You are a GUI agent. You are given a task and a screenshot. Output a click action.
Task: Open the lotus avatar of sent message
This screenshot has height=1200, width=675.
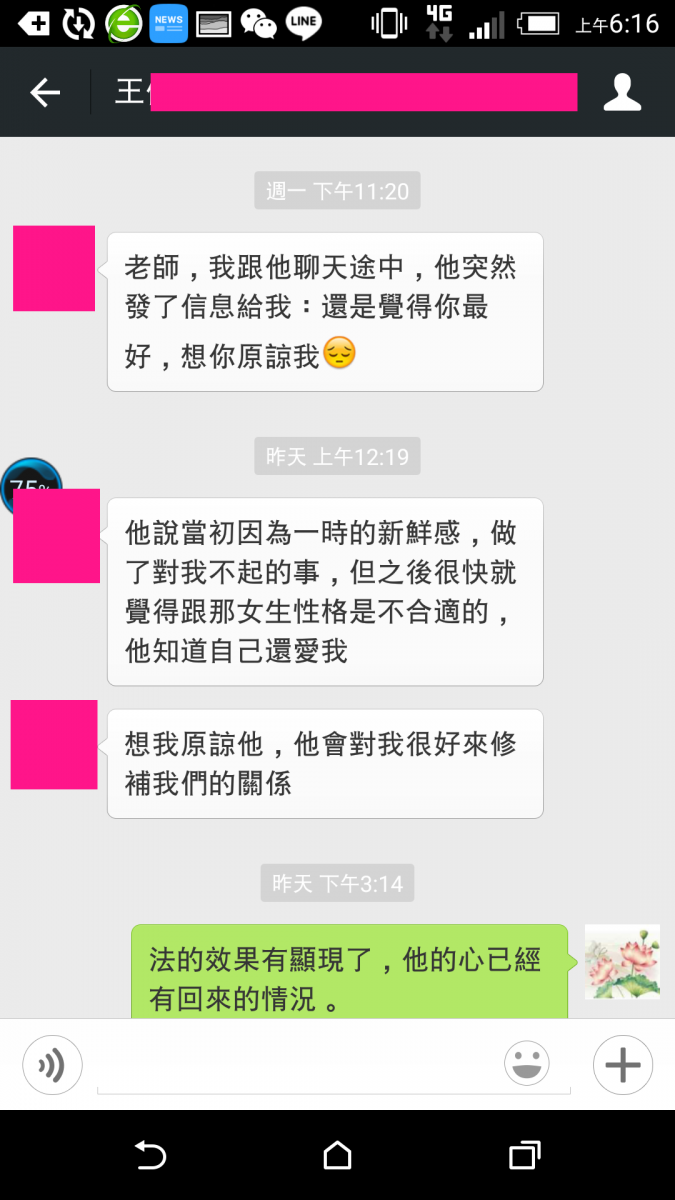click(x=622, y=961)
